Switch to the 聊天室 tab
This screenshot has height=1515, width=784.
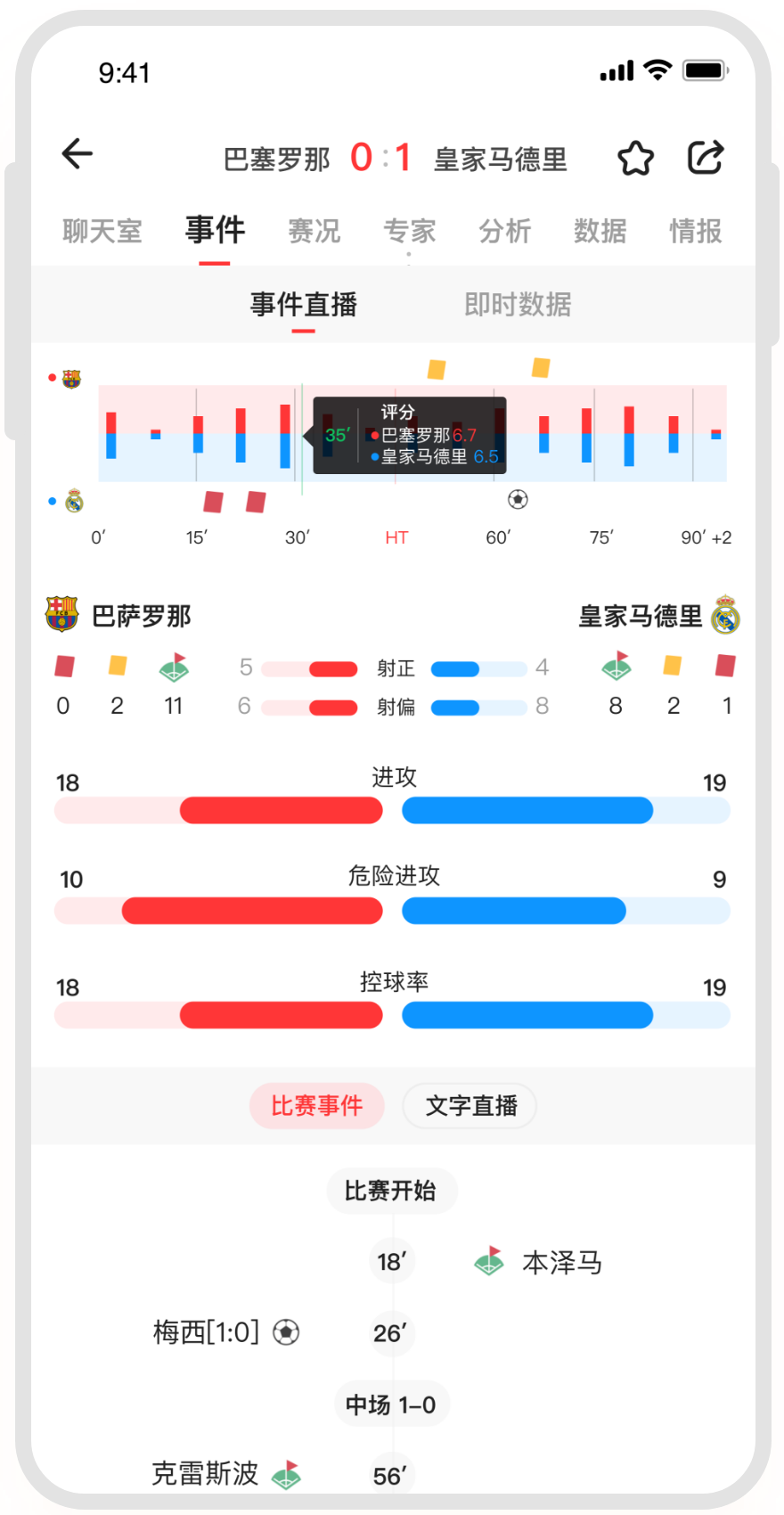[x=102, y=232]
